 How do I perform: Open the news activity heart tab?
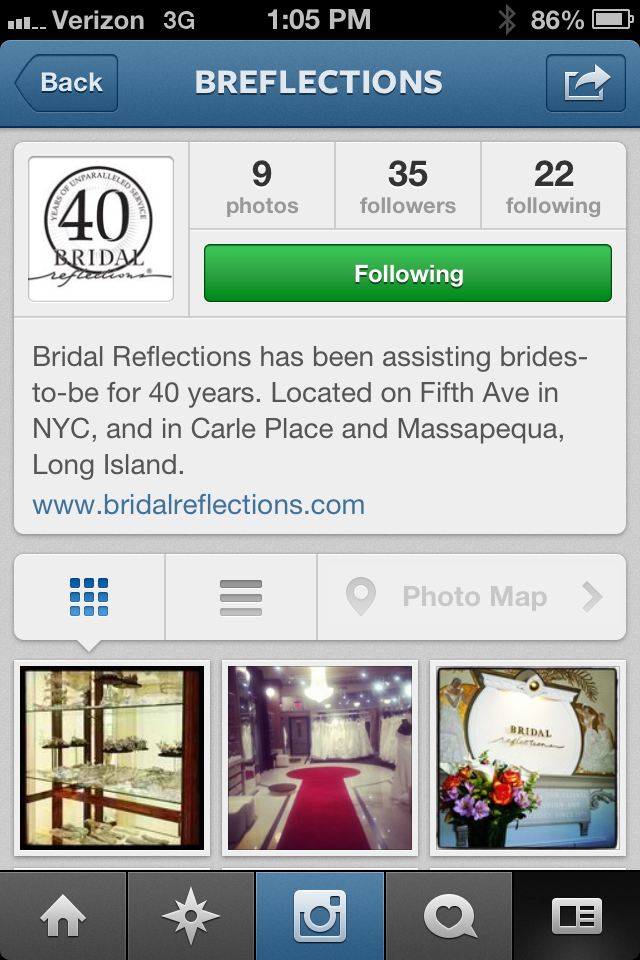(x=448, y=916)
